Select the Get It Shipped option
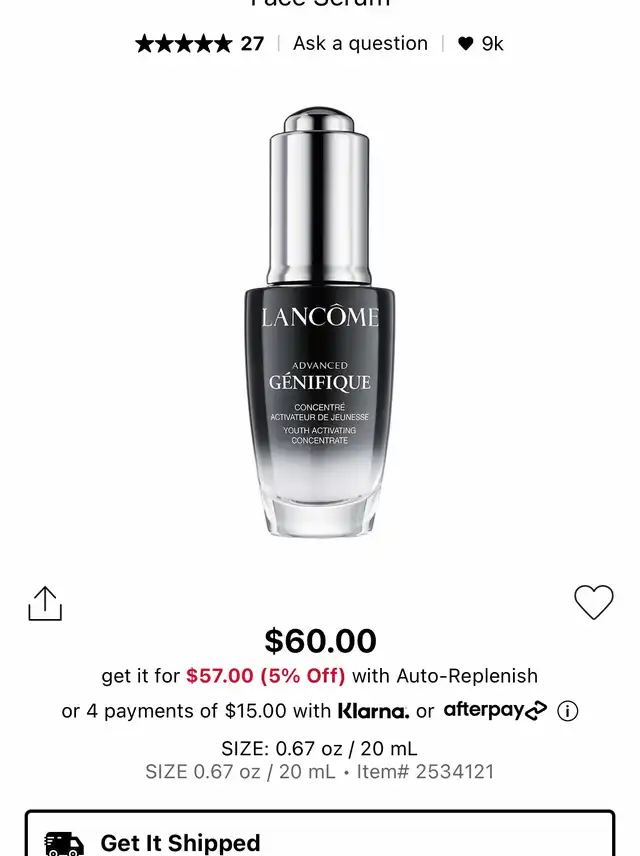The height and width of the screenshot is (856, 640). [x=319, y=838]
